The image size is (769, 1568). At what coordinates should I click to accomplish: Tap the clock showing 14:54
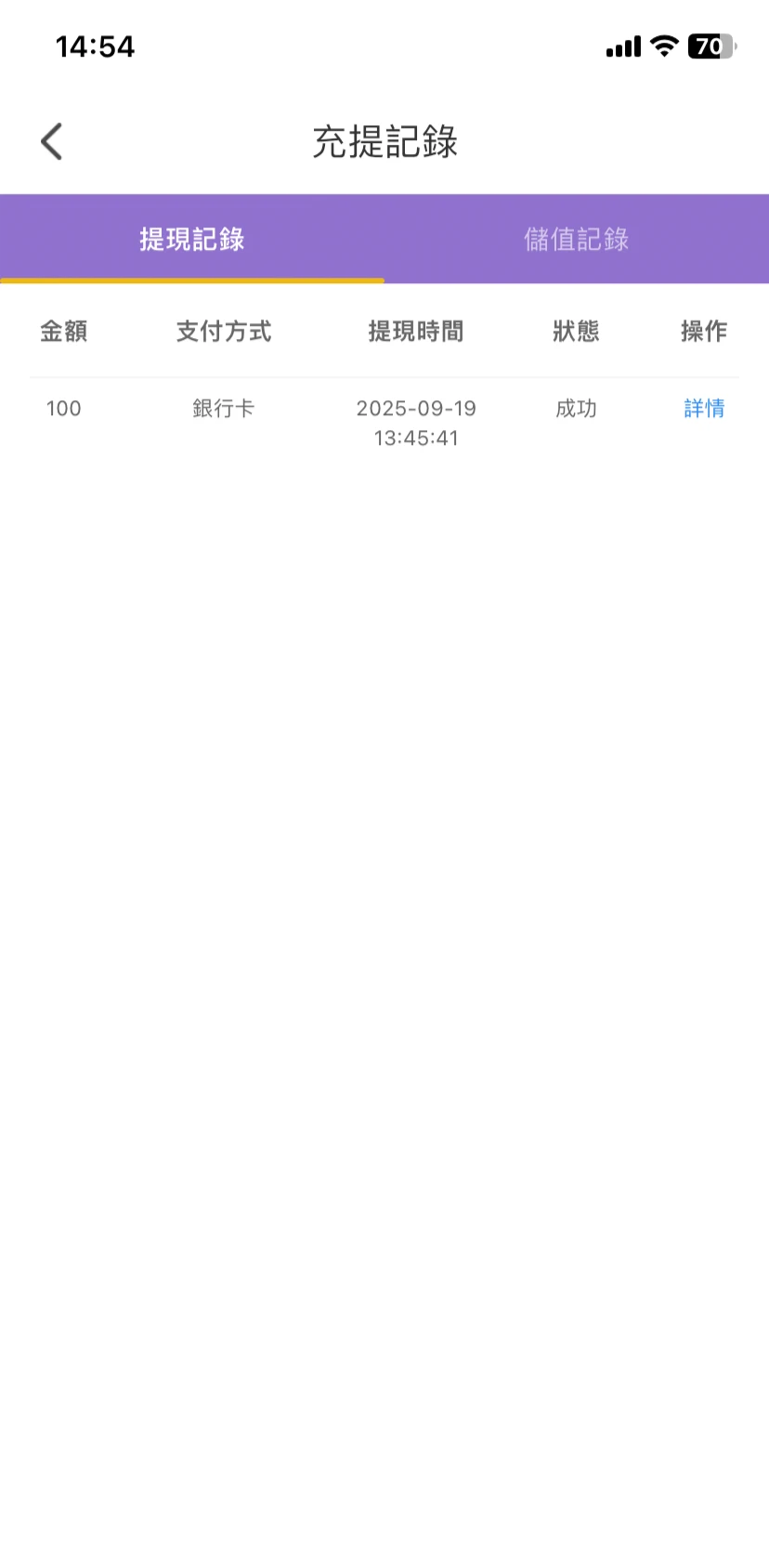tap(94, 46)
